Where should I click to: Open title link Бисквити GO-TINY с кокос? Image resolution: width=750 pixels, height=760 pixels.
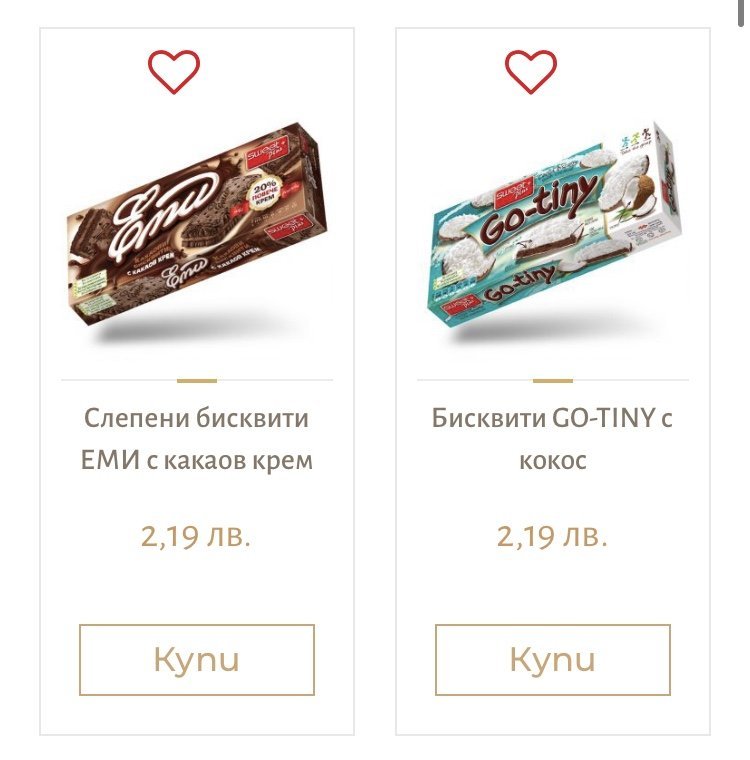(x=553, y=440)
